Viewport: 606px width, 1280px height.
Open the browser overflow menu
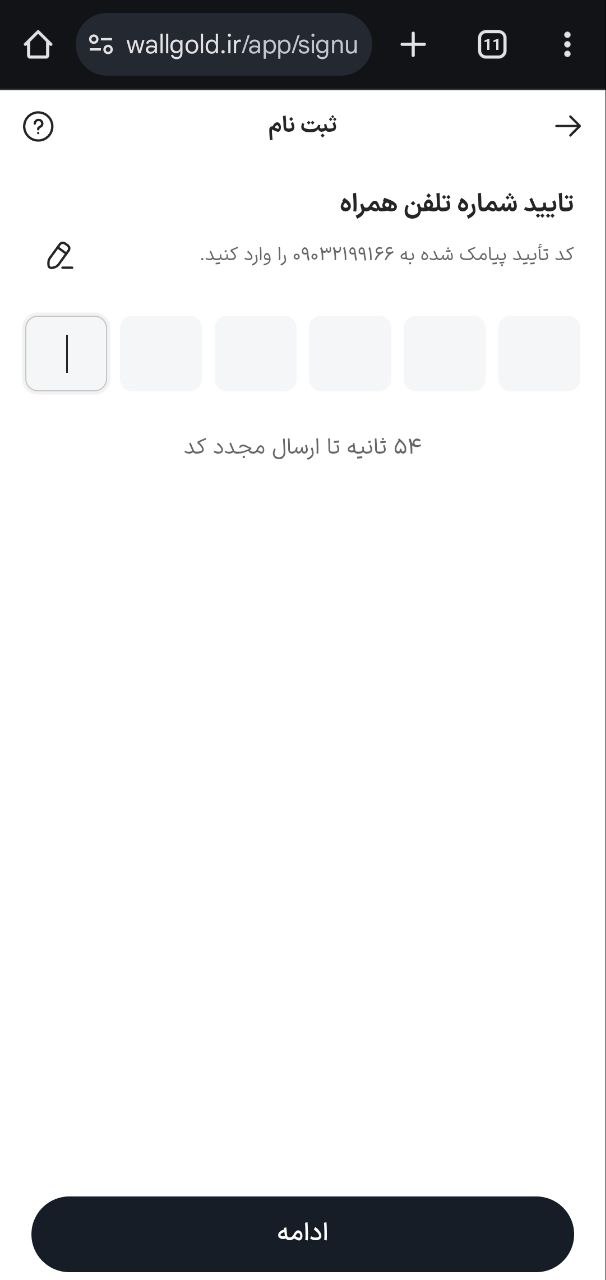[x=567, y=45]
